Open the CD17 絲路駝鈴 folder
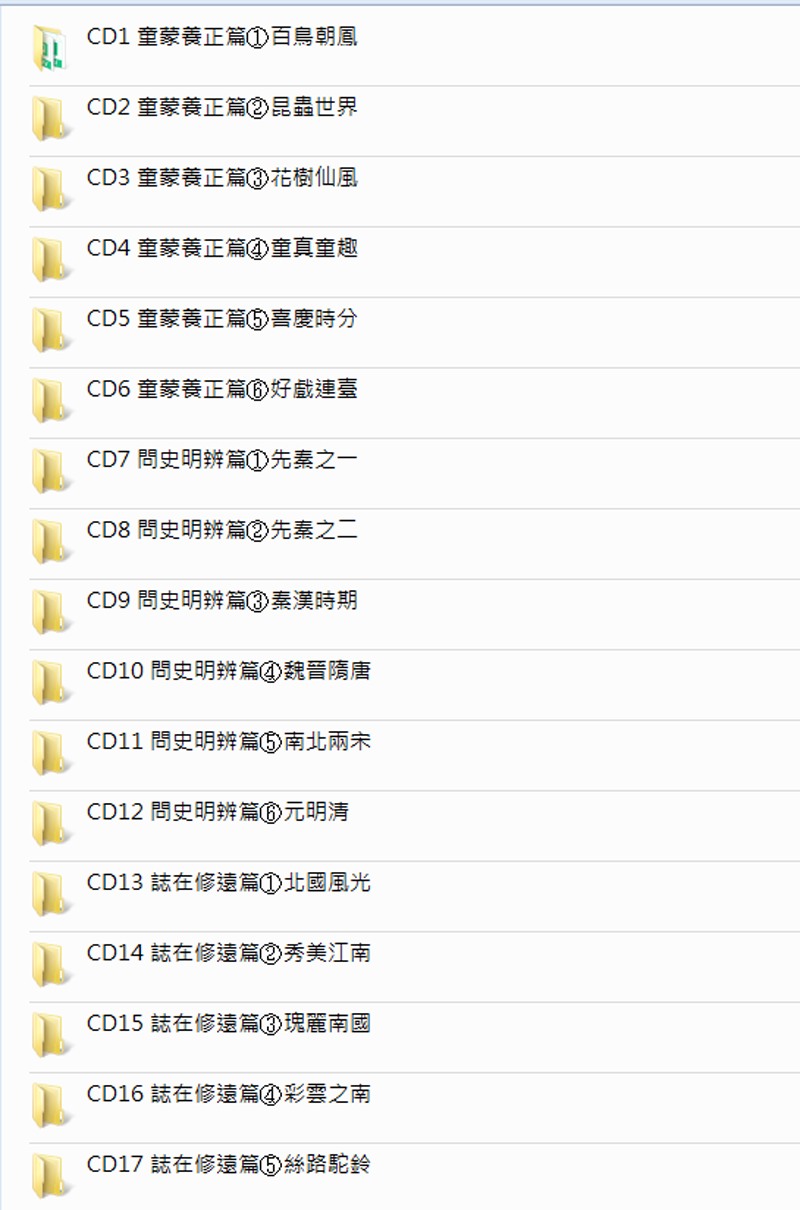Viewport: 800px width, 1210px height. pos(228,1165)
